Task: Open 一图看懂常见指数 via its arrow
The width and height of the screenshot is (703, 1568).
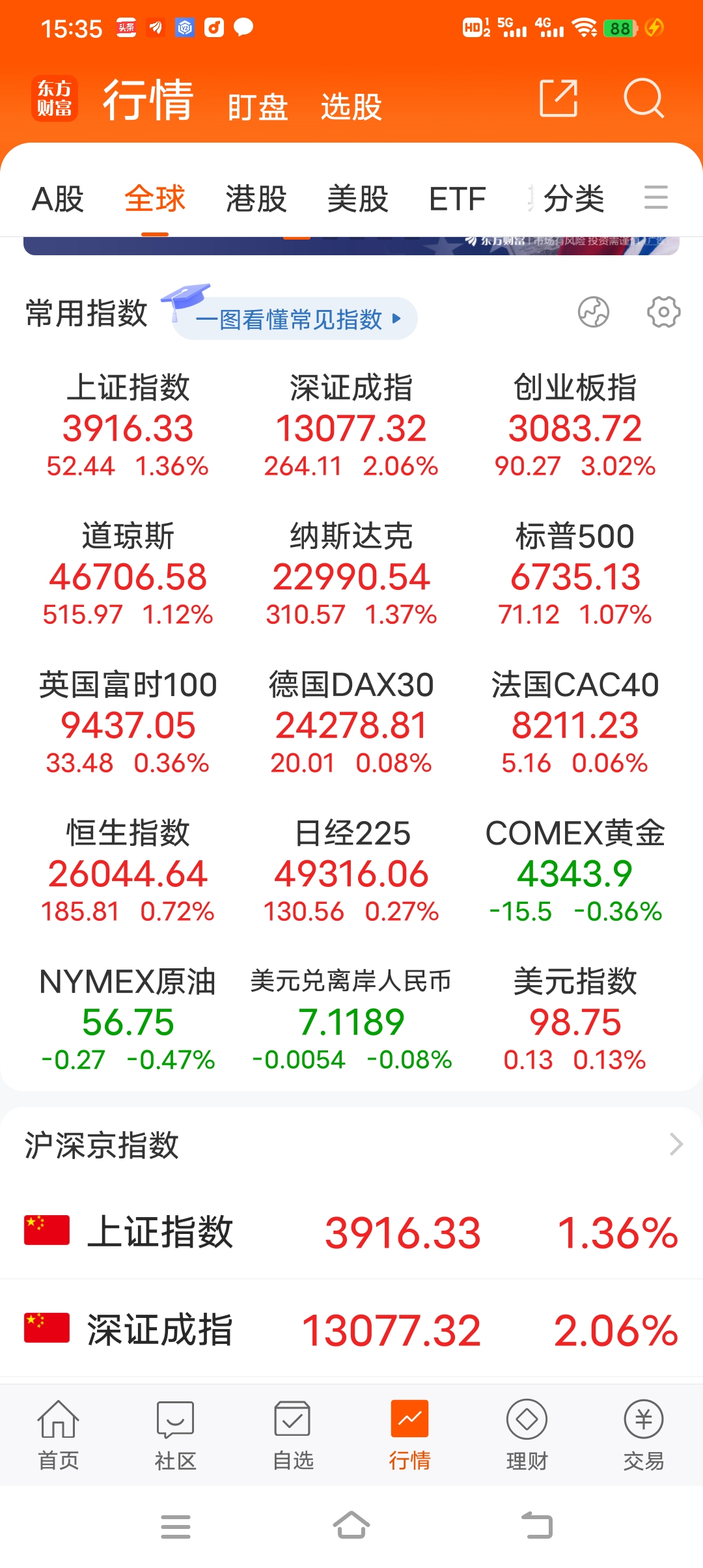Action: coord(396,318)
